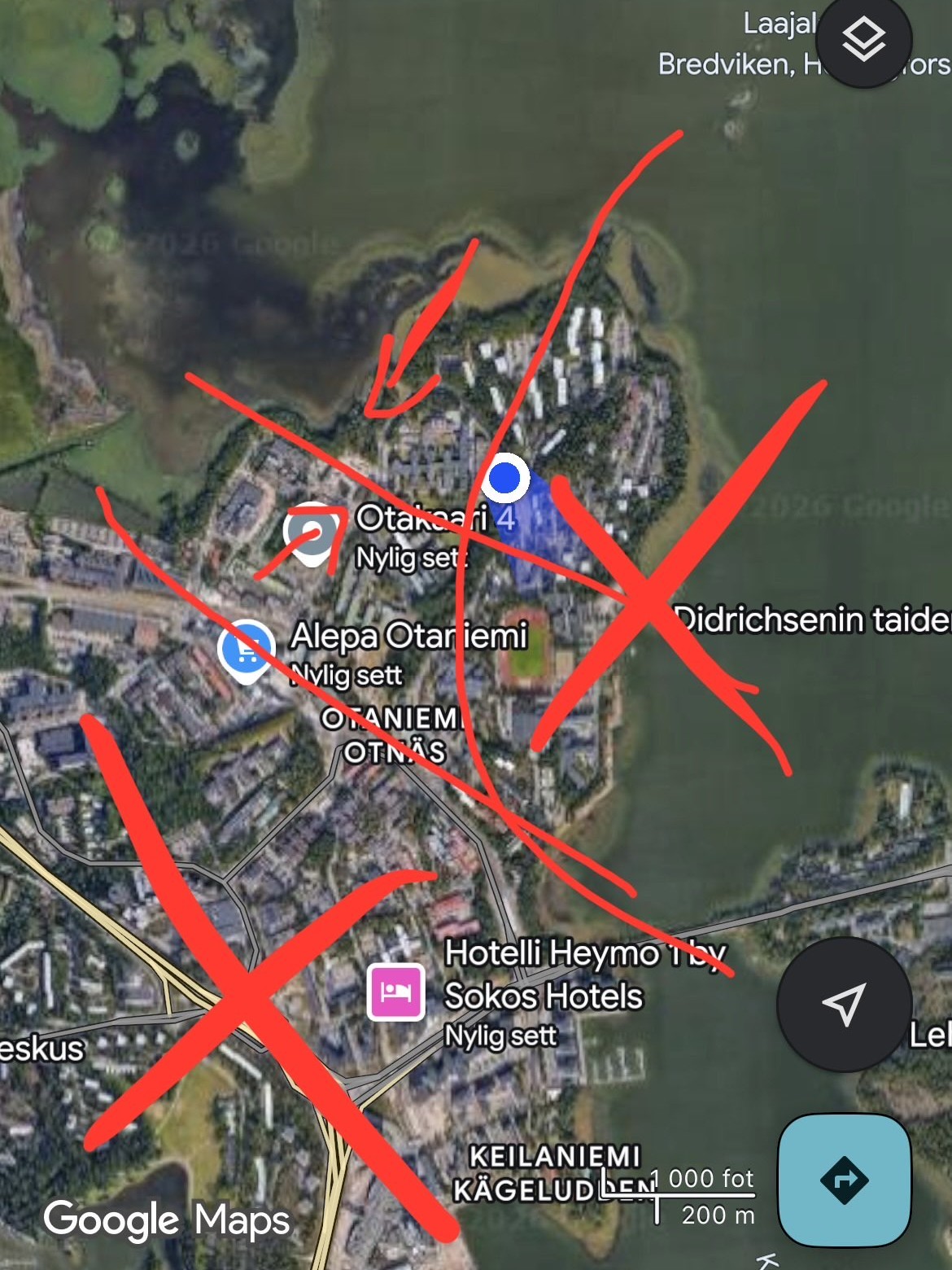The width and height of the screenshot is (952, 1270).
Task: Center the map on my location
Action: point(844,1004)
